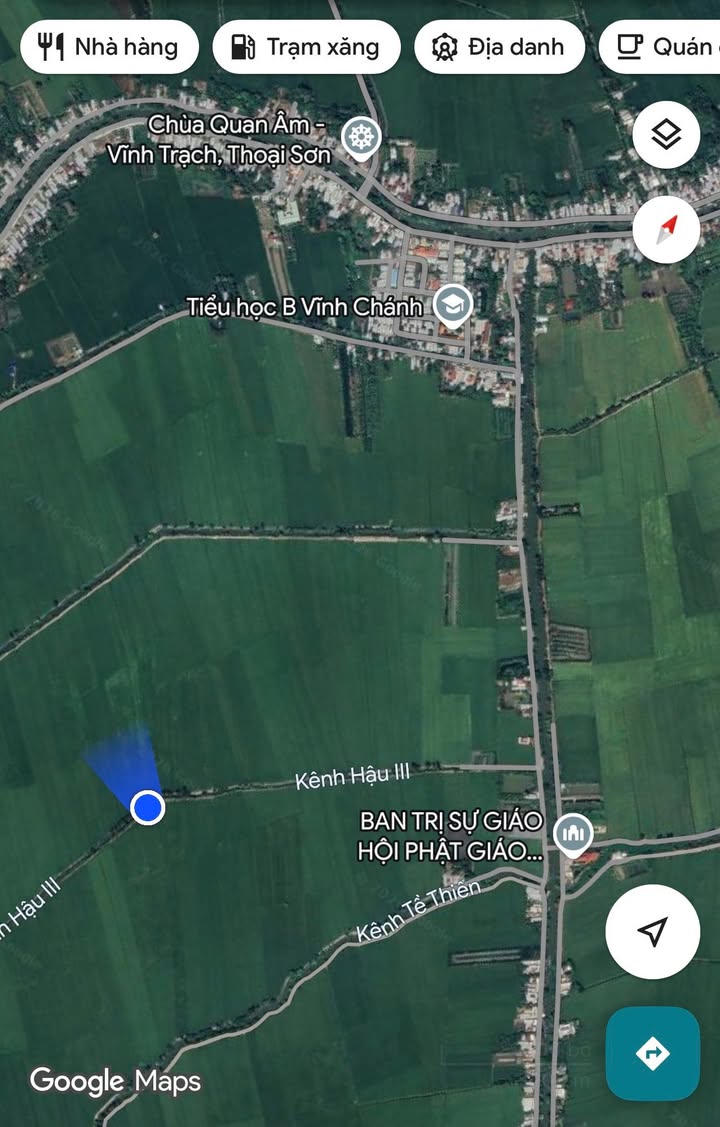Open the map layers selector
Screen dimensions: 720x1127
pos(666,135)
